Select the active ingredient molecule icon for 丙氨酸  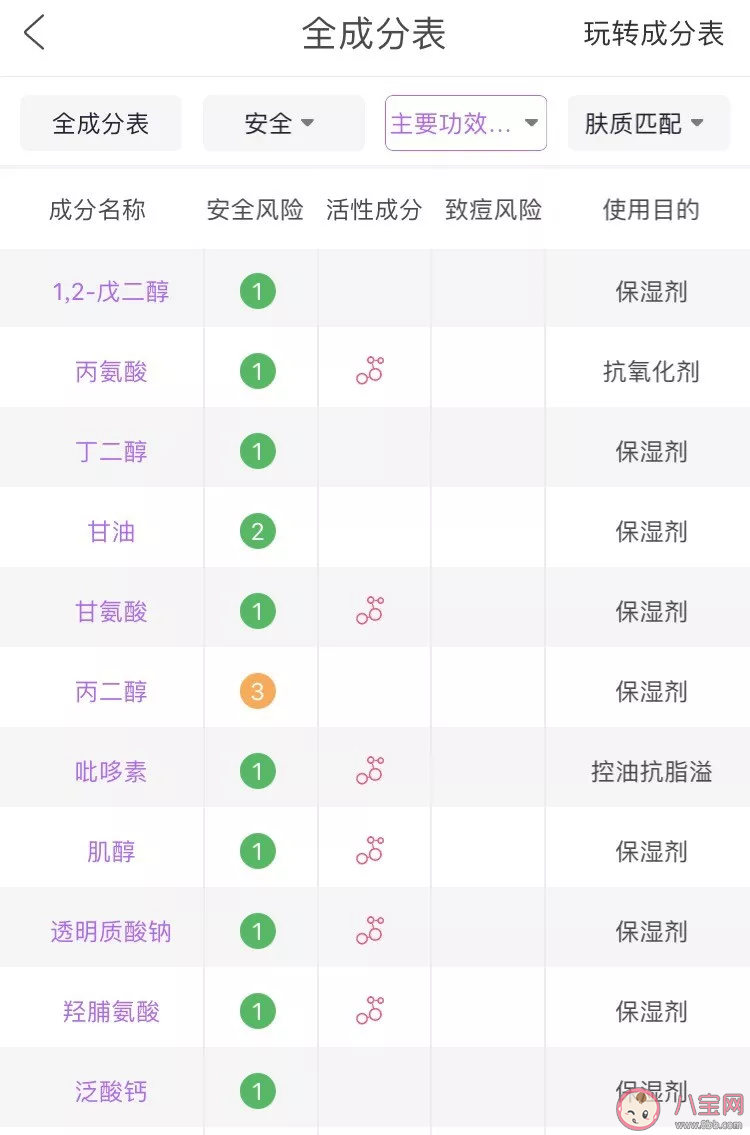pyautogui.click(x=373, y=371)
